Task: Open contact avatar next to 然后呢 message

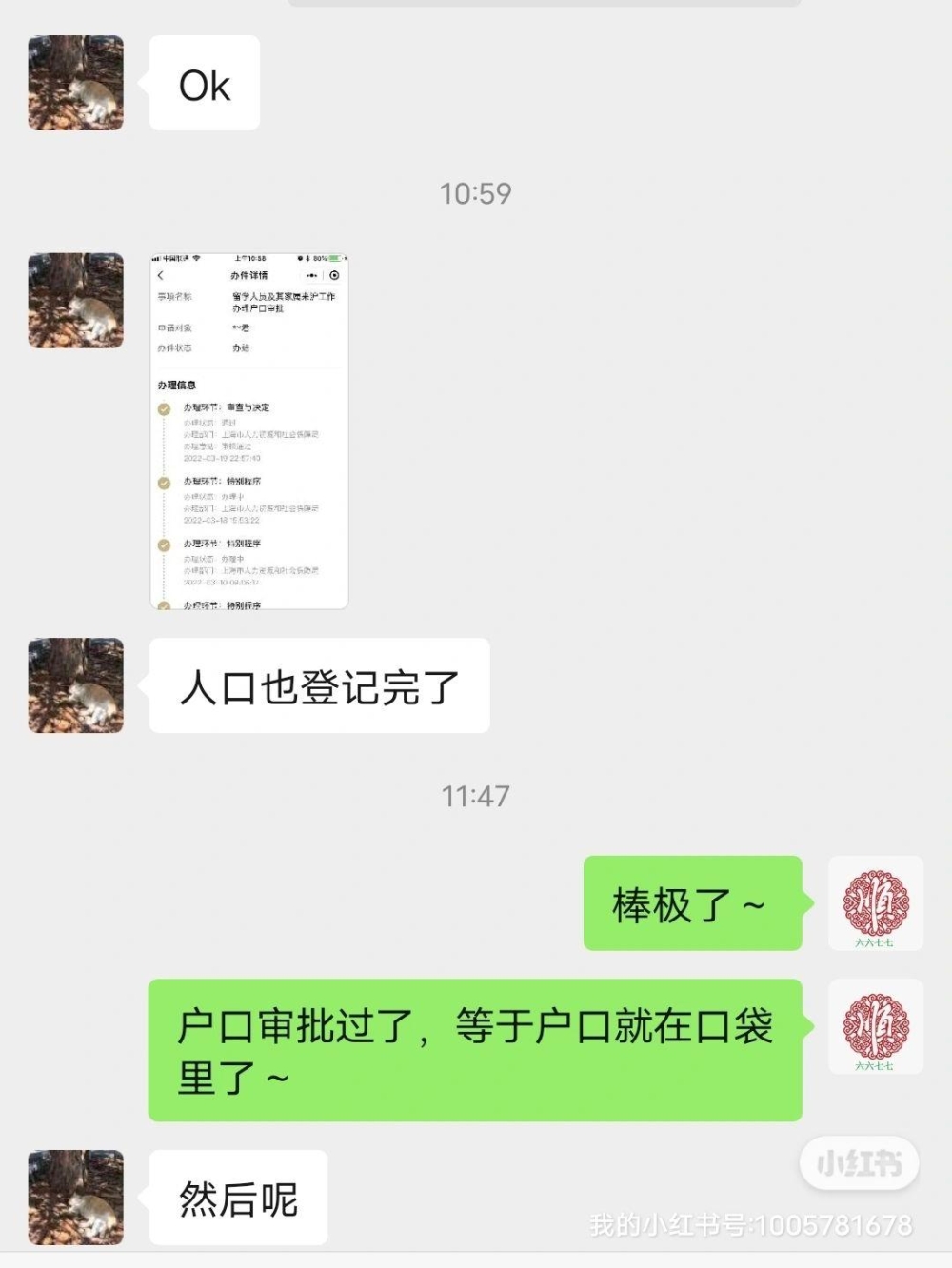Action: 76,1197
